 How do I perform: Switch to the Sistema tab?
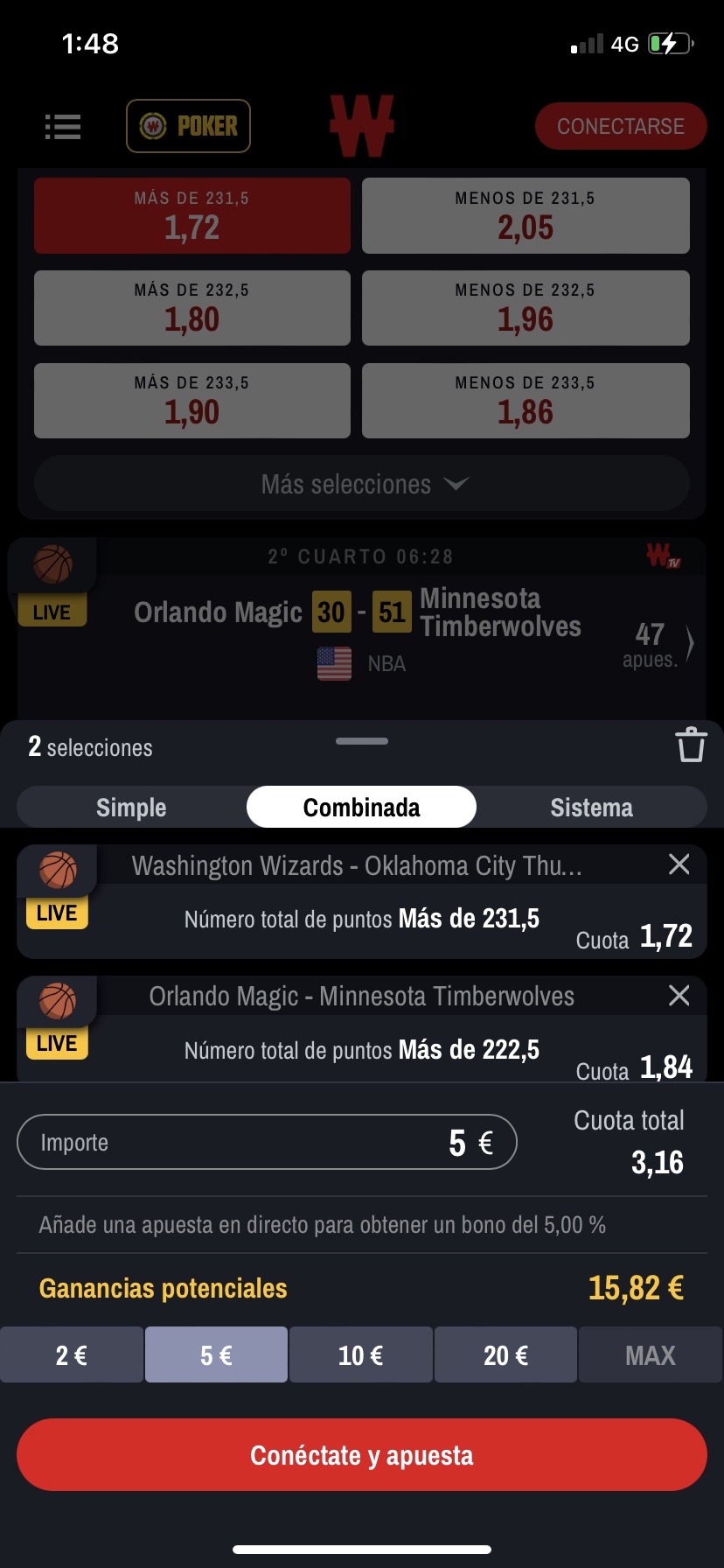591,807
